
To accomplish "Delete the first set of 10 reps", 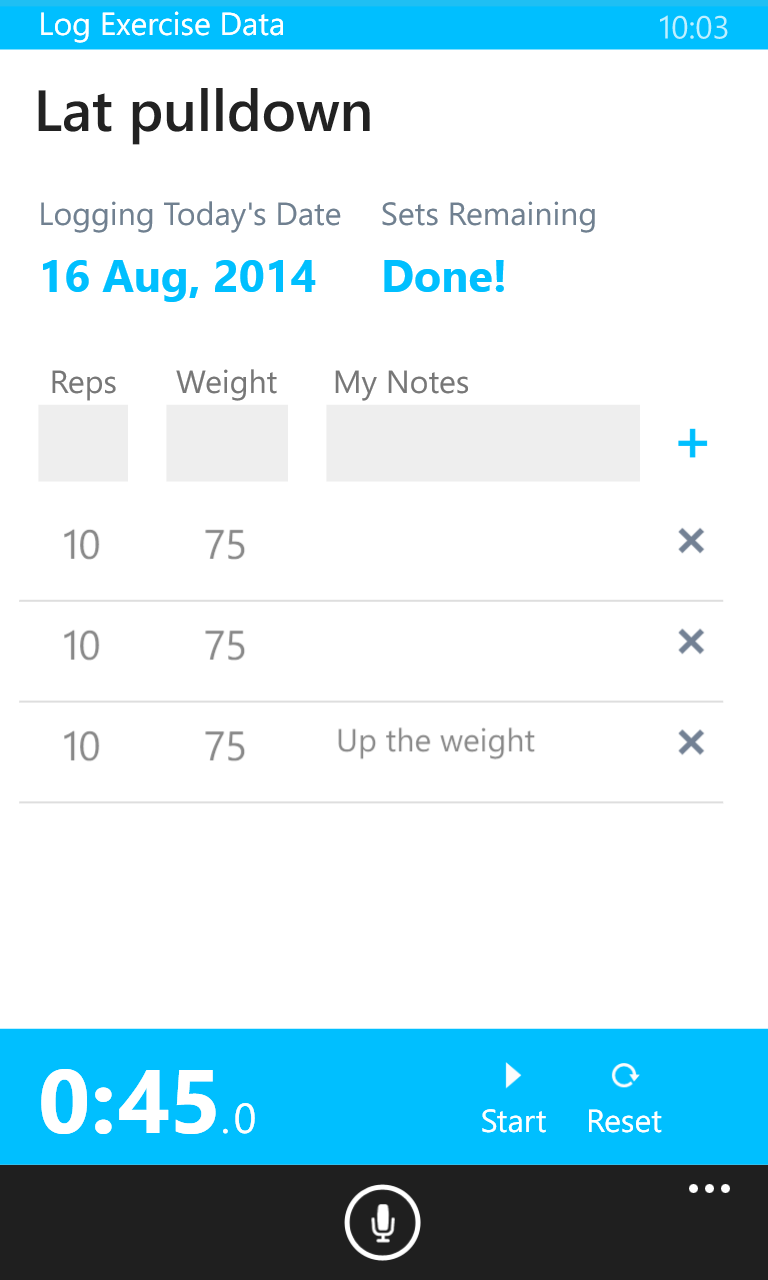I will (x=691, y=541).
